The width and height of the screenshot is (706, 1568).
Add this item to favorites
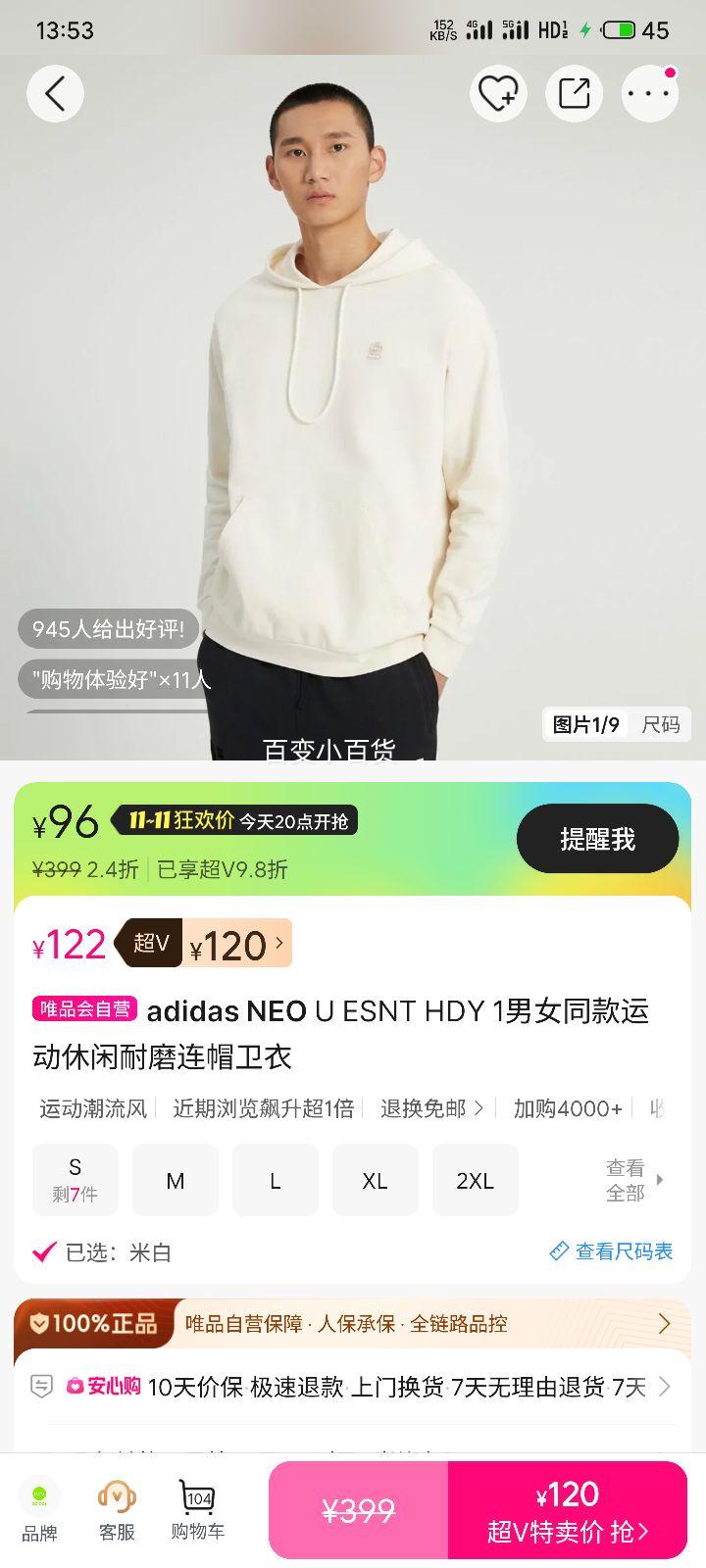(x=498, y=94)
